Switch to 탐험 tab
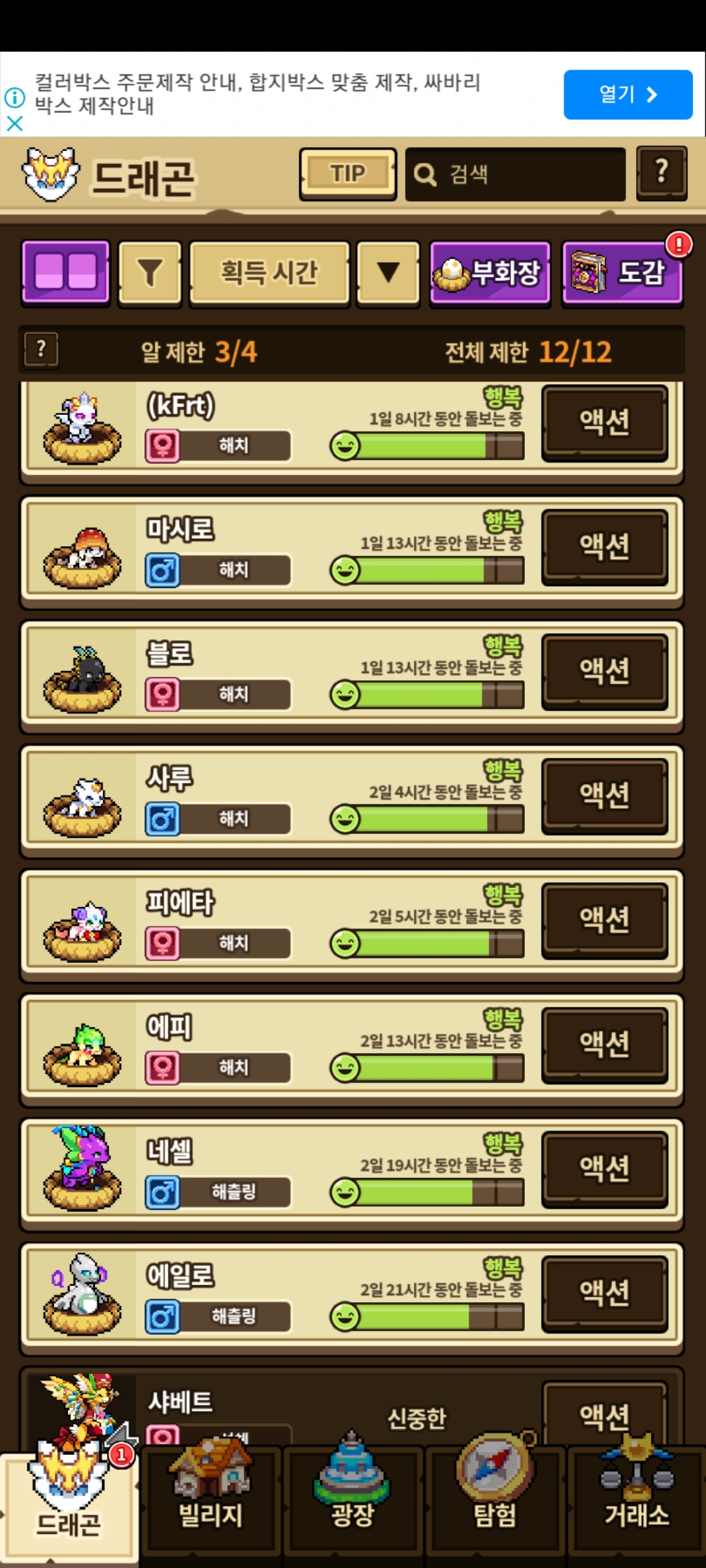 (495, 1503)
